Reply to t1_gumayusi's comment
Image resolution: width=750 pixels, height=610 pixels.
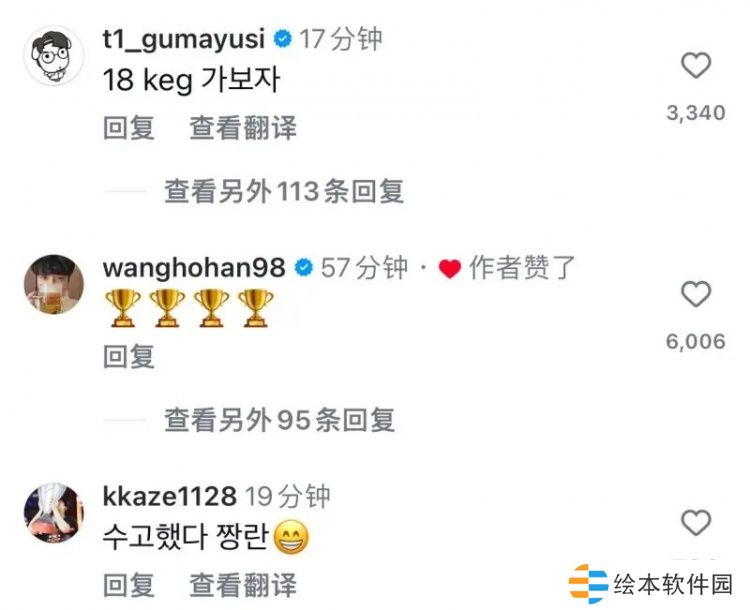[x=129, y=128]
